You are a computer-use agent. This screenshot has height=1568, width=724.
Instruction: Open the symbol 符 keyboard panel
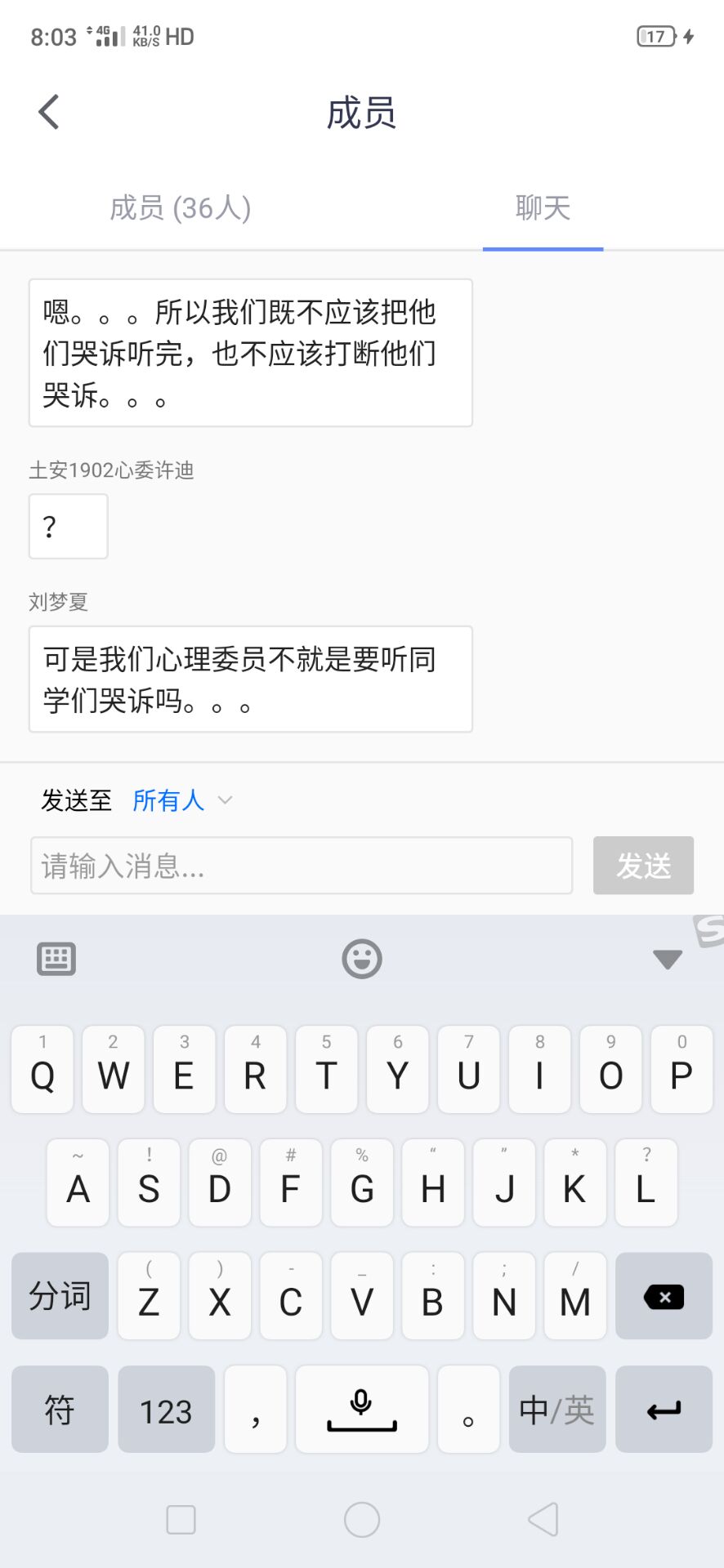point(60,1409)
